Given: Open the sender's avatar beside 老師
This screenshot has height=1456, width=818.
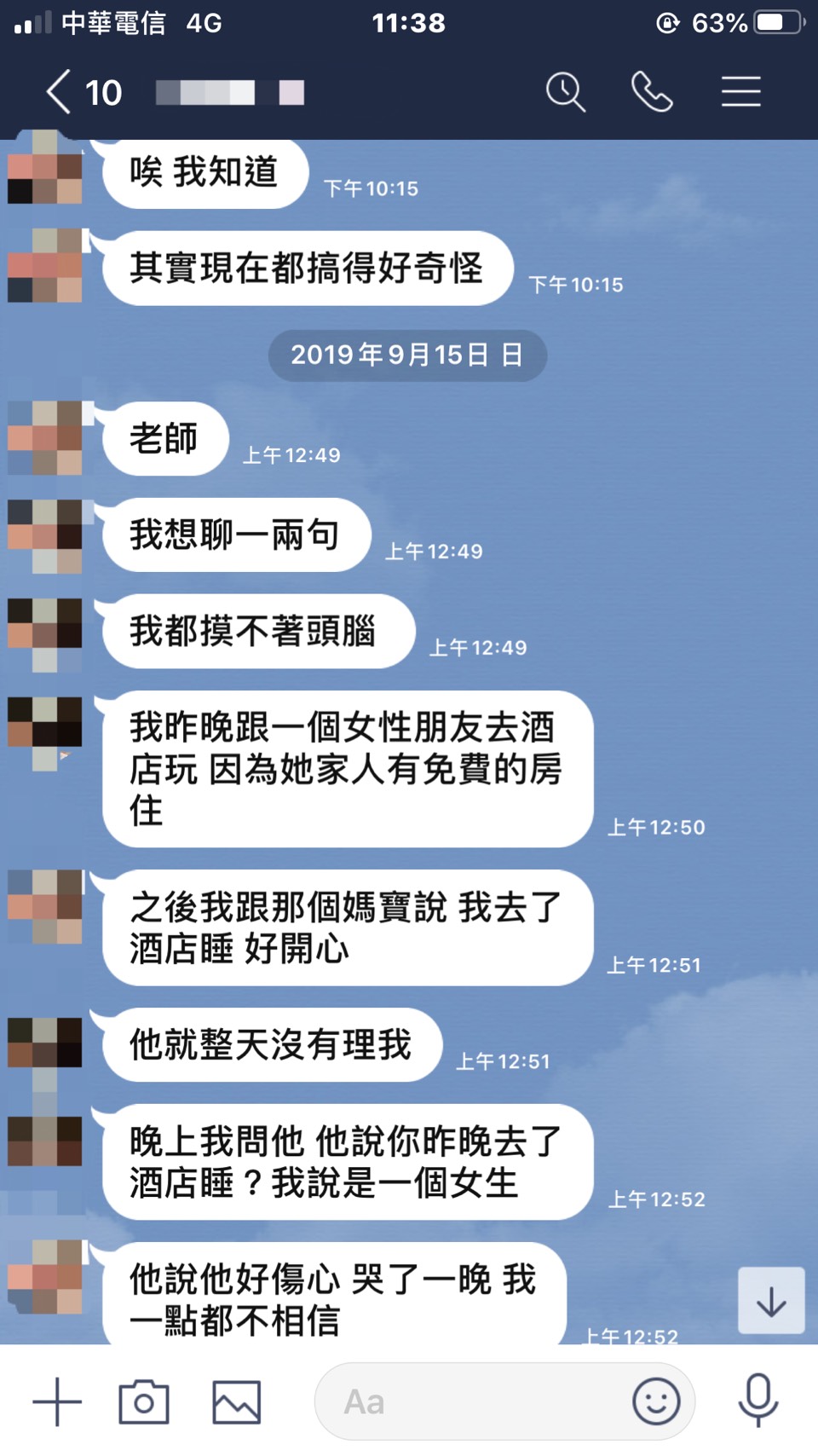Looking at the screenshot, I should point(45,437).
